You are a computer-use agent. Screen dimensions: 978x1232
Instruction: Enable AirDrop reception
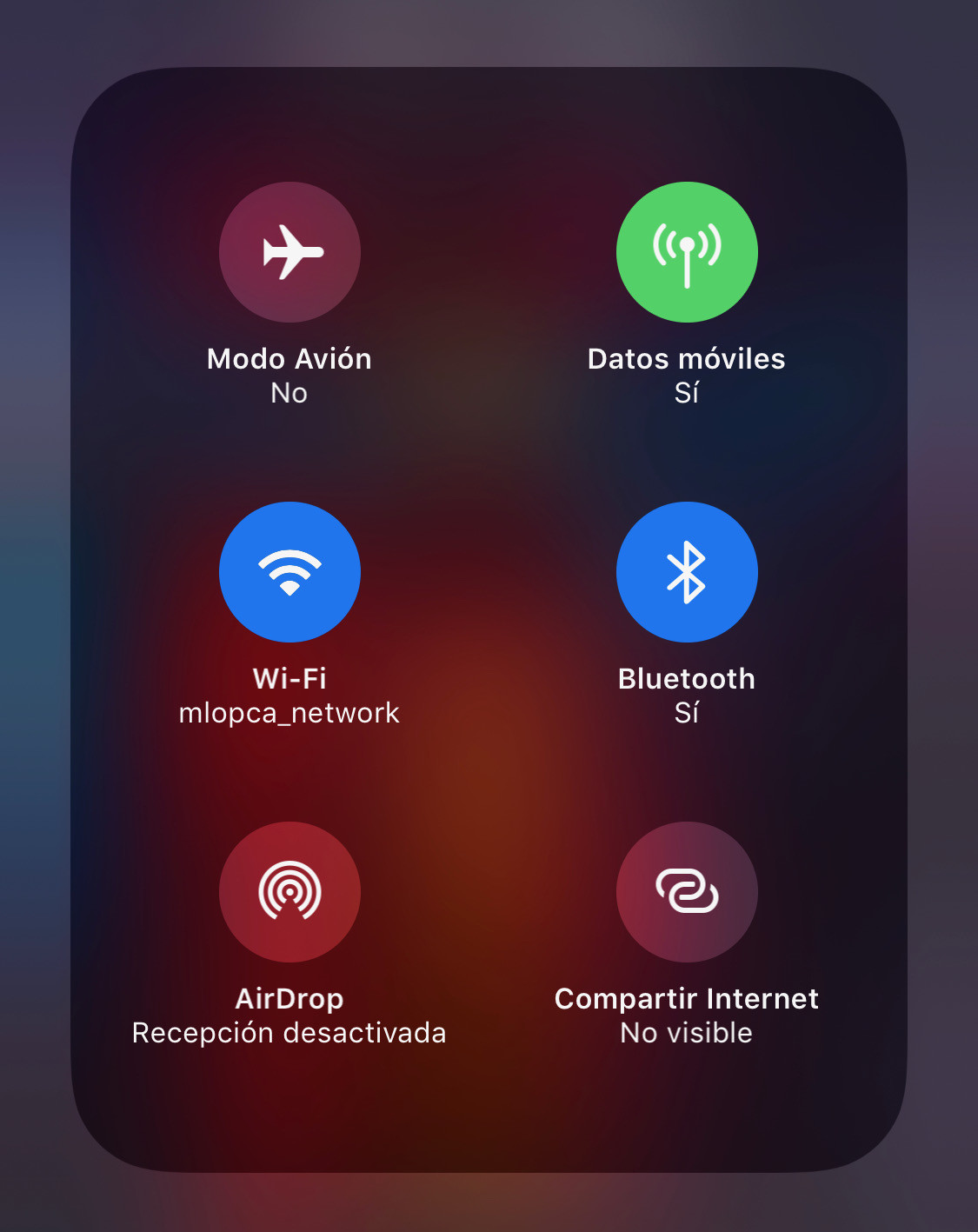pyautogui.click(x=289, y=892)
